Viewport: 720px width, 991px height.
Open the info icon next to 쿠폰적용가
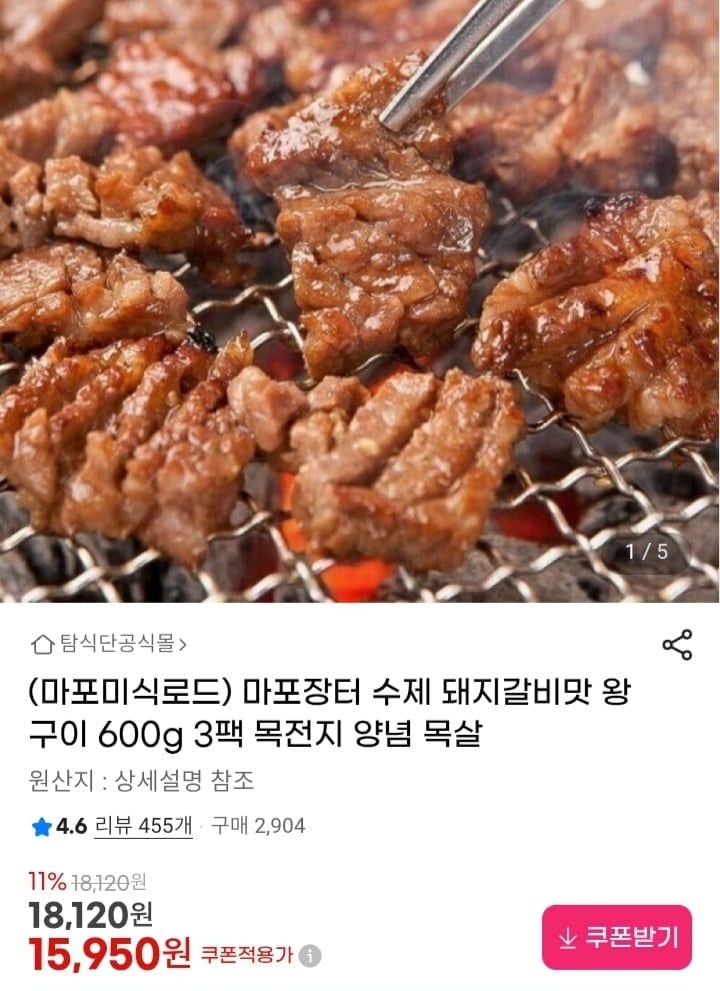[311, 955]
